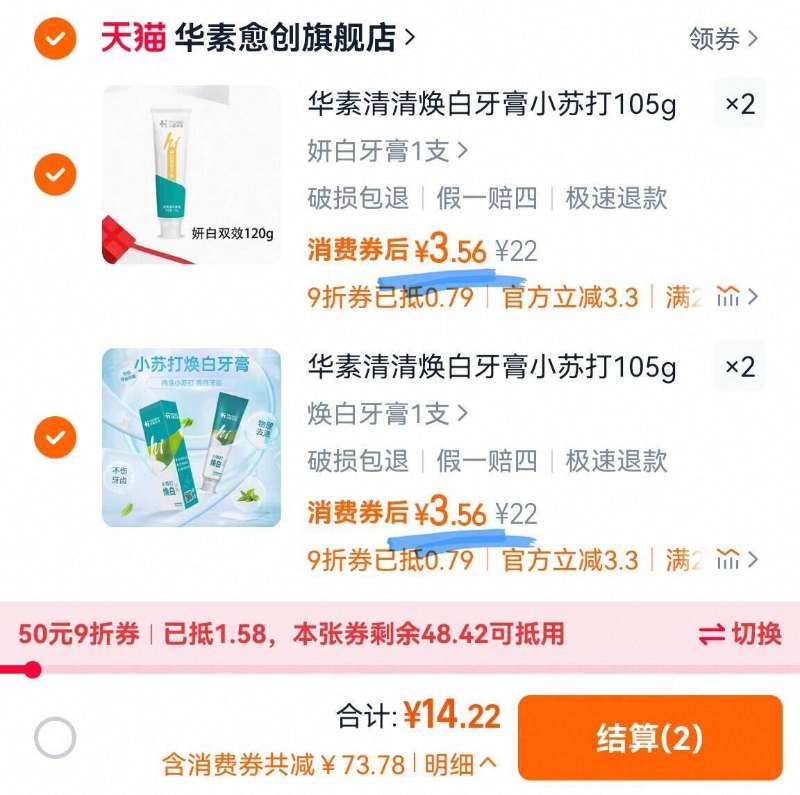Uncheck the 华素愈创旗舰店 store checkbox

55,39
